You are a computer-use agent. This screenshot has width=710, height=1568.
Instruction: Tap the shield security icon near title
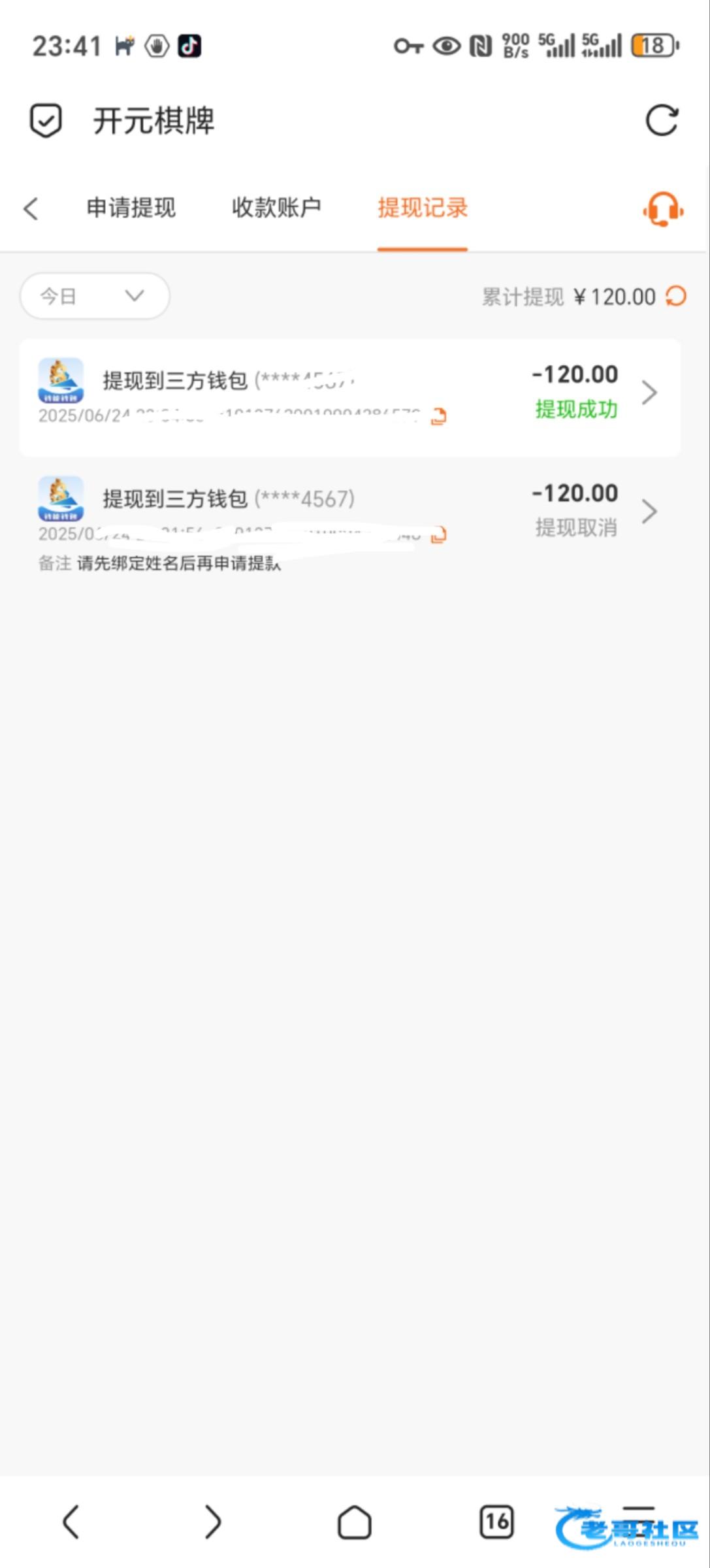pos(46,121)
